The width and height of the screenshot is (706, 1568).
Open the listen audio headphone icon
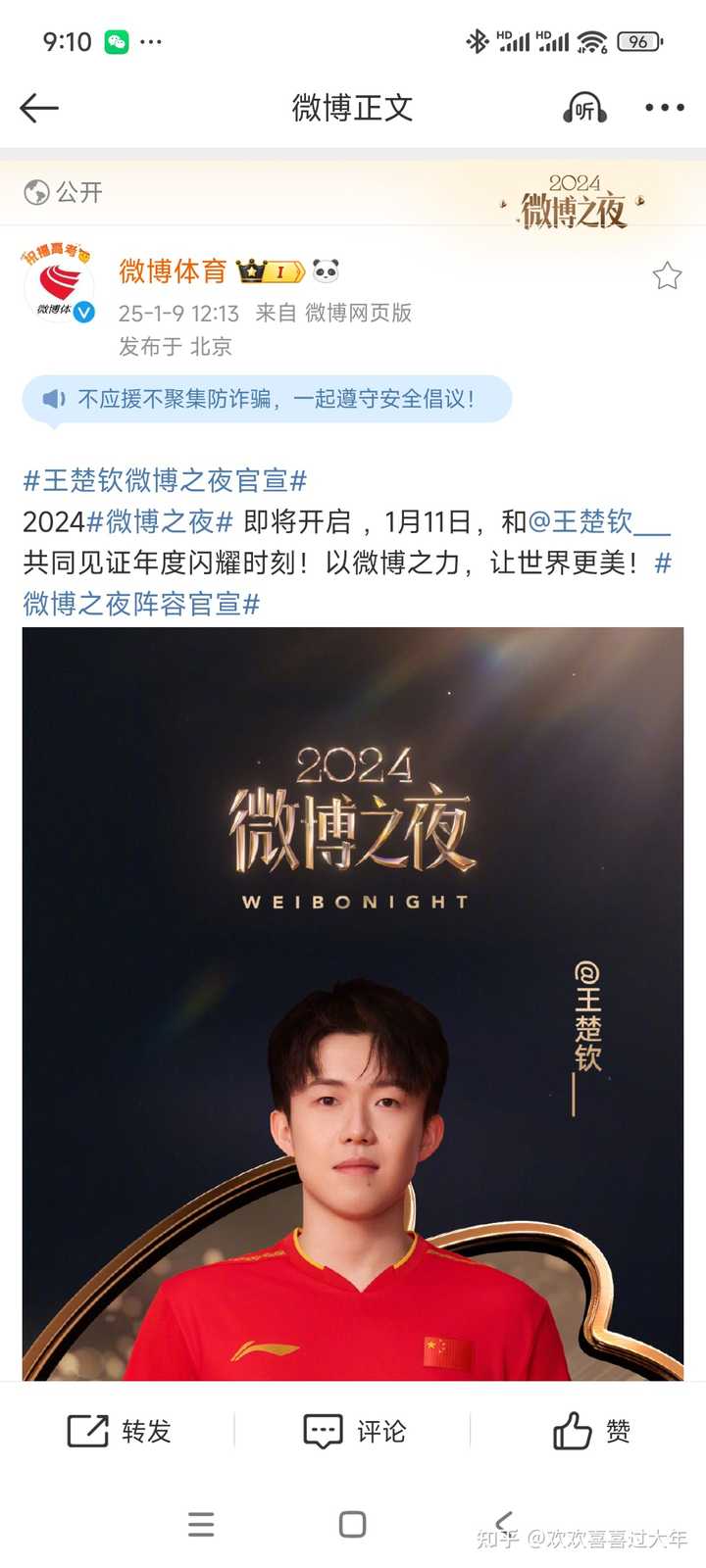pyautogui.click(x=584, y=108)
